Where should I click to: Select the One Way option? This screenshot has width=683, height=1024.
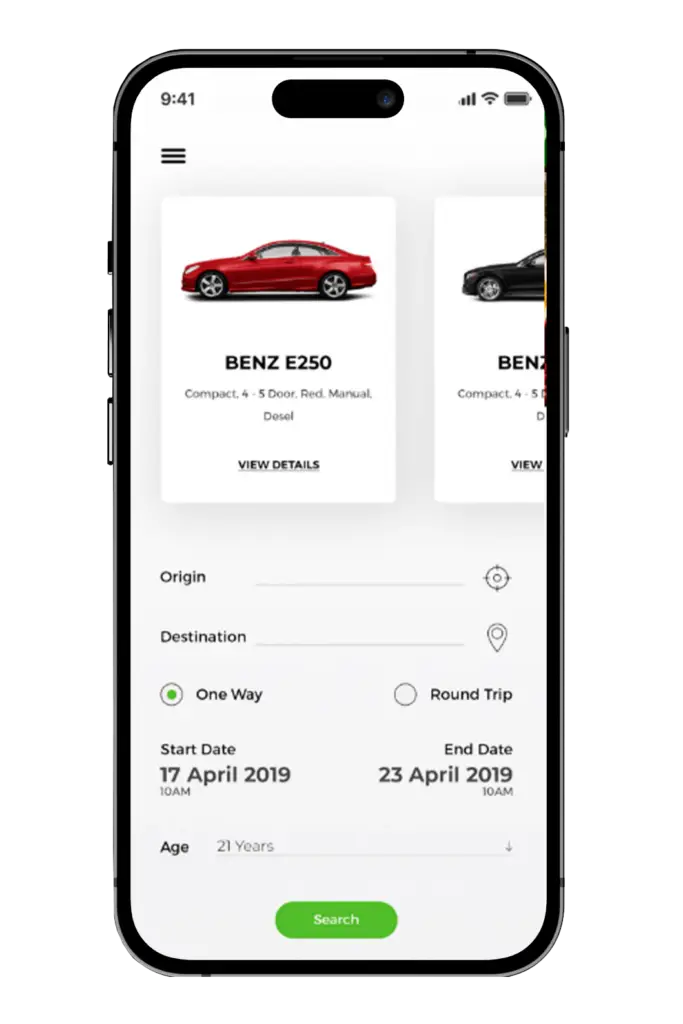(x=172, y=695)
